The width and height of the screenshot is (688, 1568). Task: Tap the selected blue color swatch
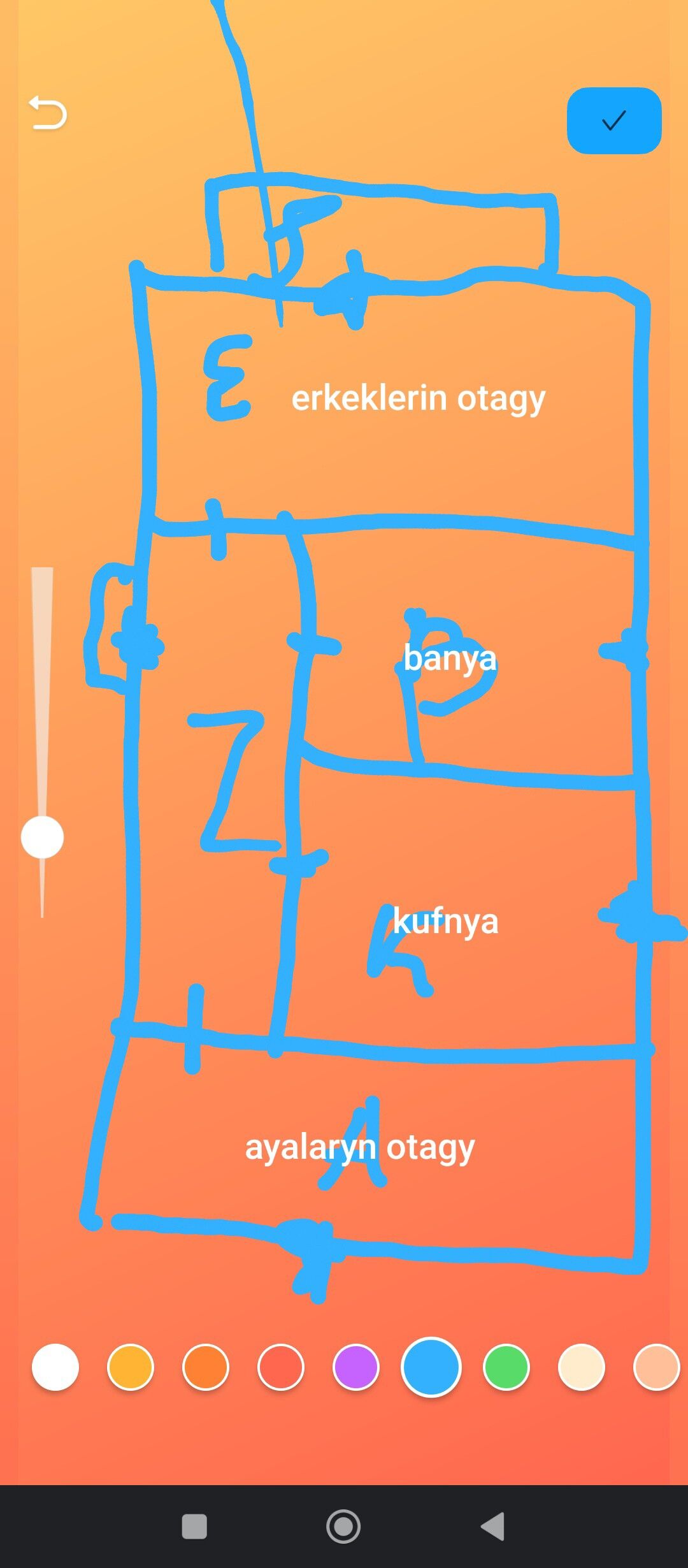click(x=431, y=1367)
